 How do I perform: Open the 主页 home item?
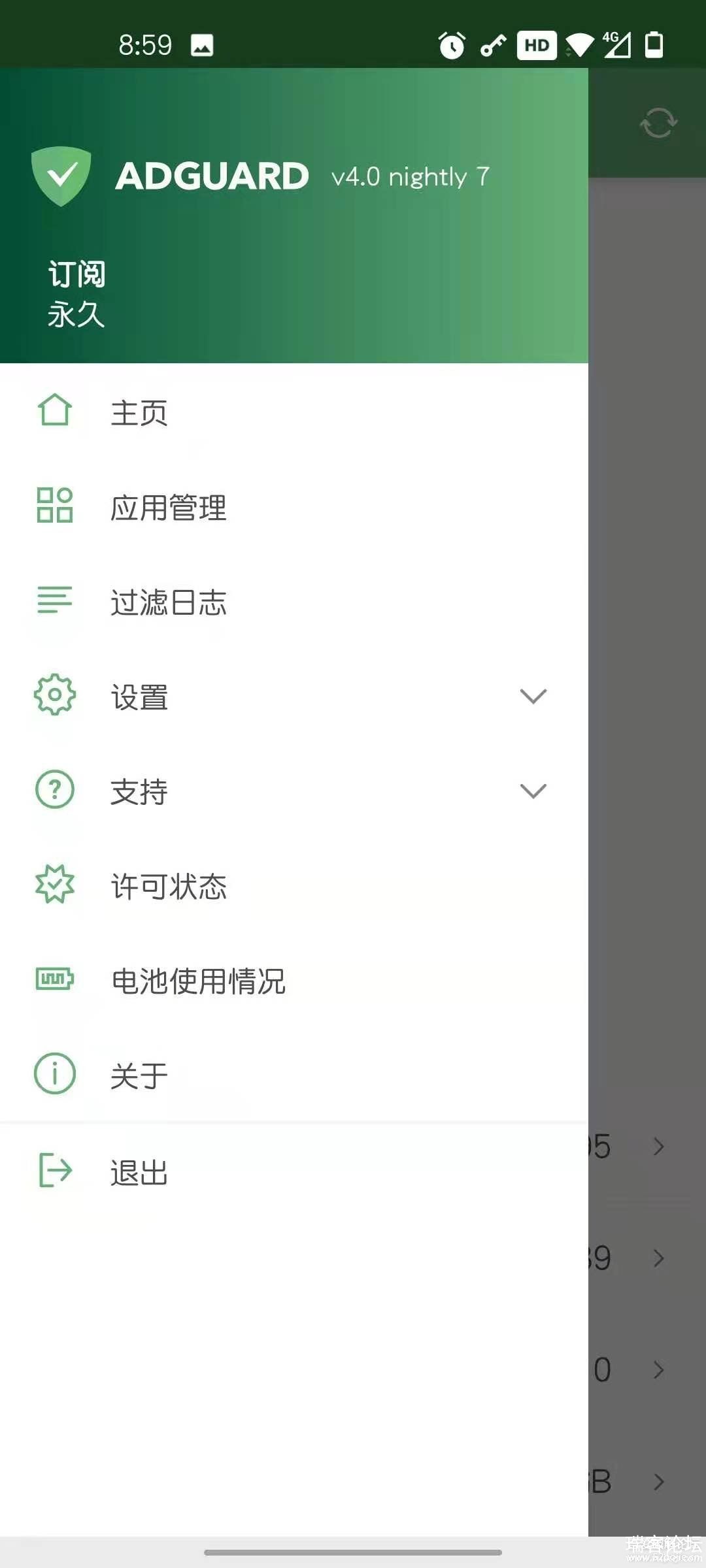click(x=294, y=412)
